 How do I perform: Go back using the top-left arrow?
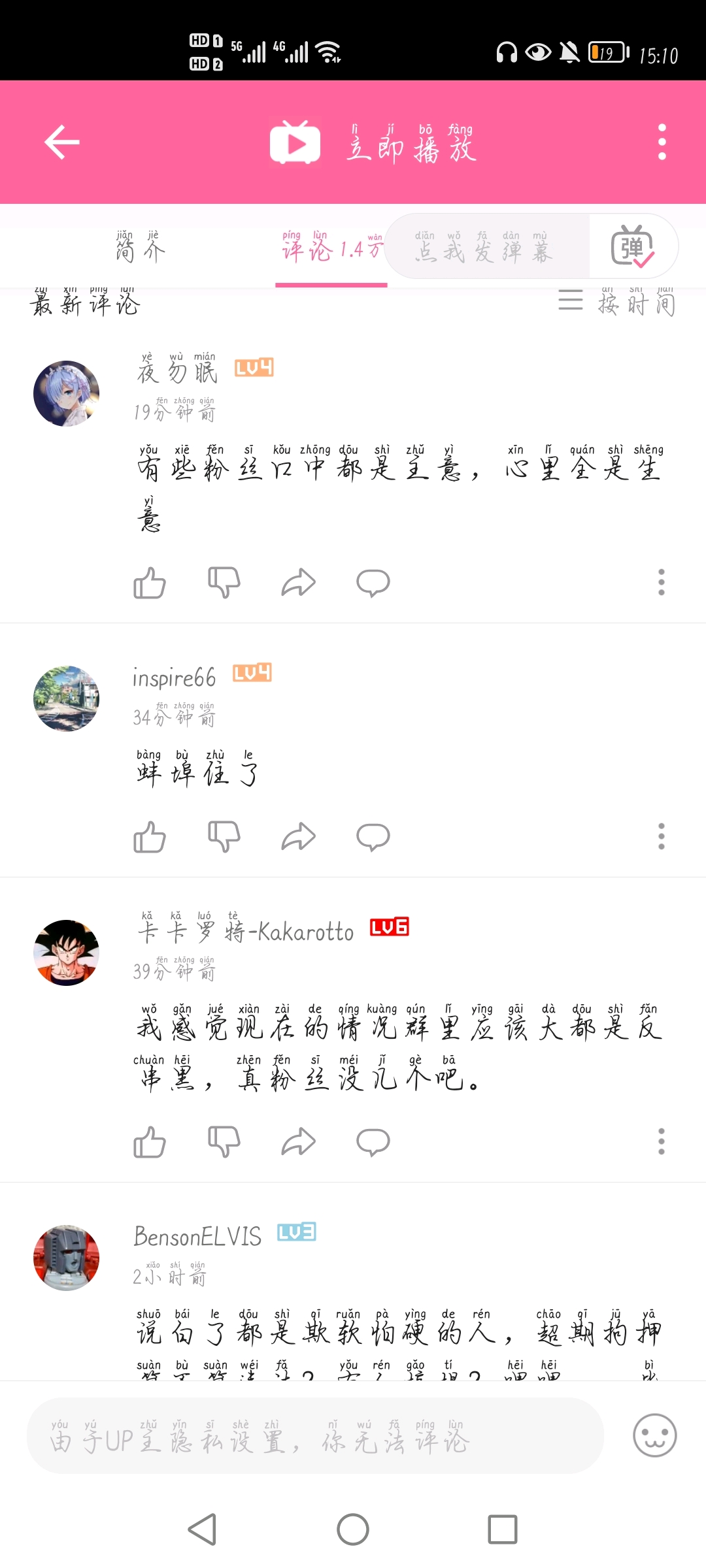point(62,142)
